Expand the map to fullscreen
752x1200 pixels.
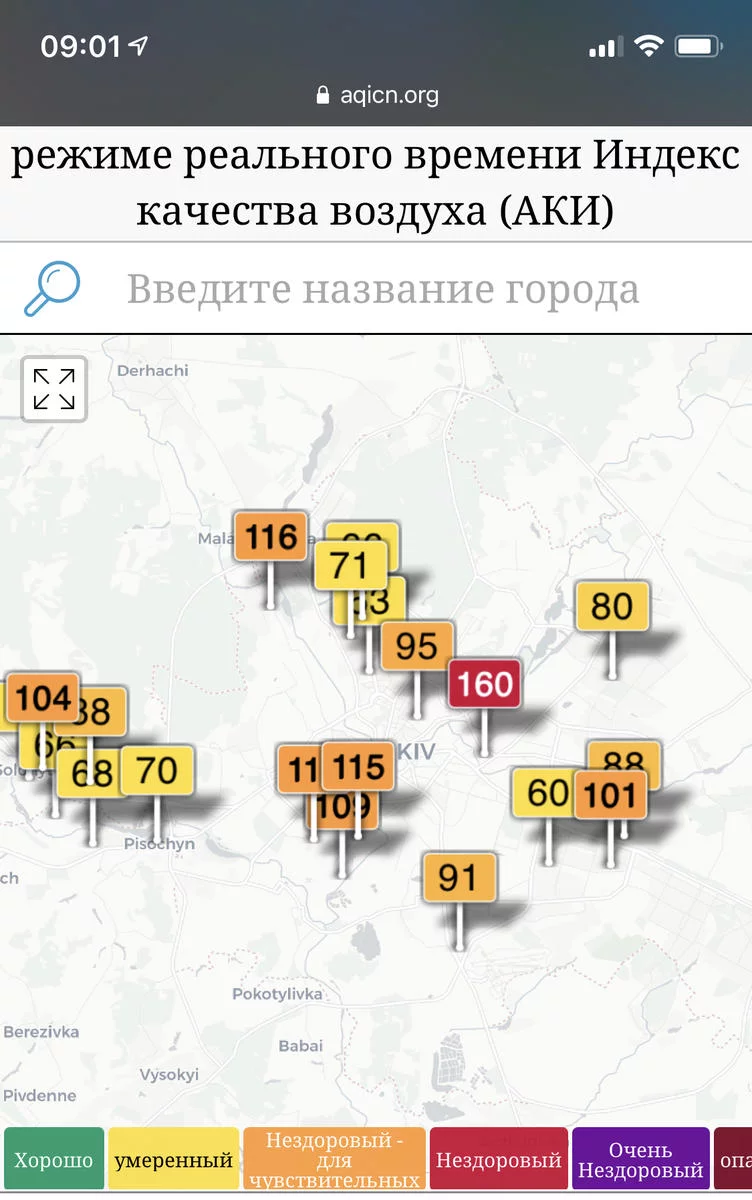54,389
